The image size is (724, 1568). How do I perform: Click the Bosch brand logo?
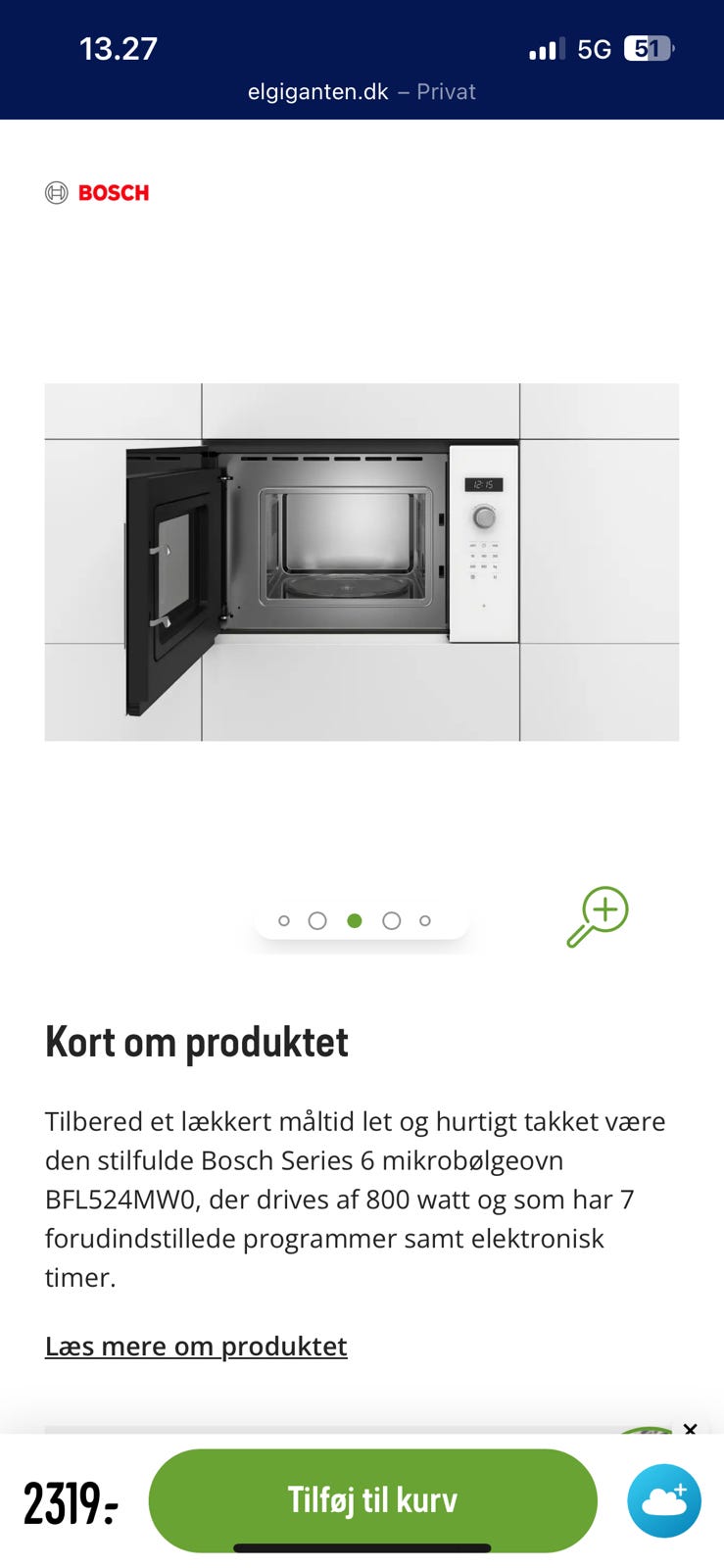pyautogui.click(x=97, y=192)
